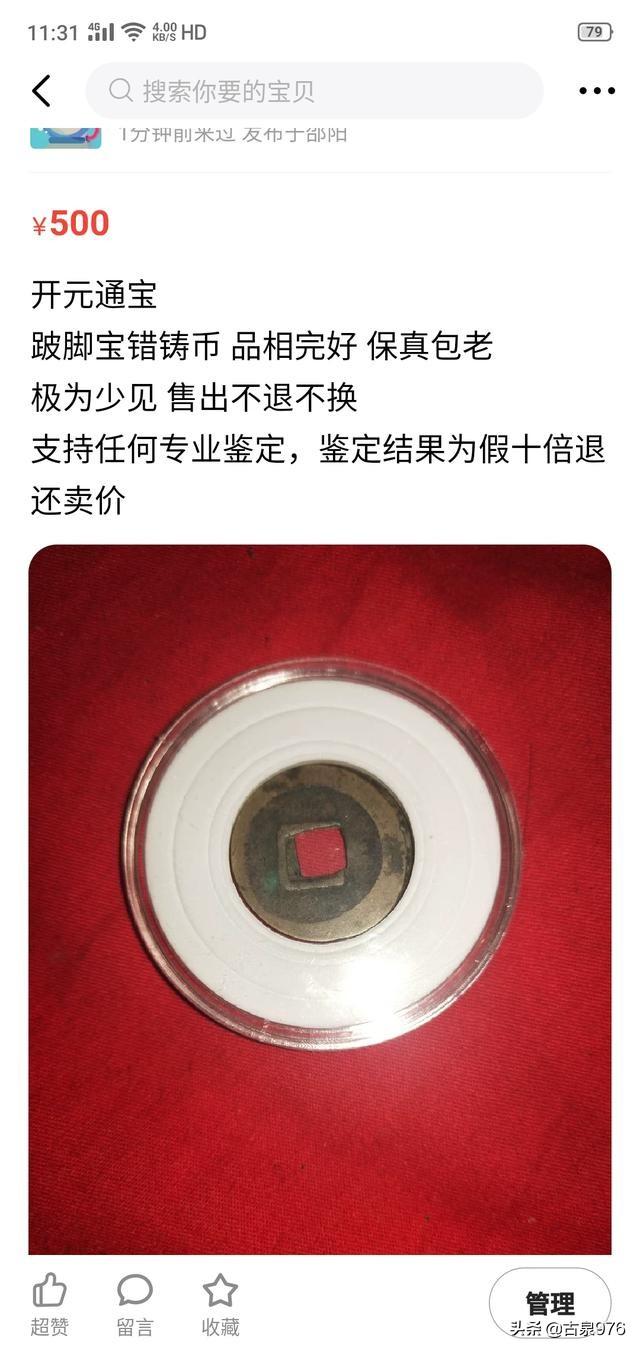The height and width of the screenshot is (1351, 640).
Task: Add the listing to 收藏 favorites
Action: pyautogui.click(x=220, y=1303)
